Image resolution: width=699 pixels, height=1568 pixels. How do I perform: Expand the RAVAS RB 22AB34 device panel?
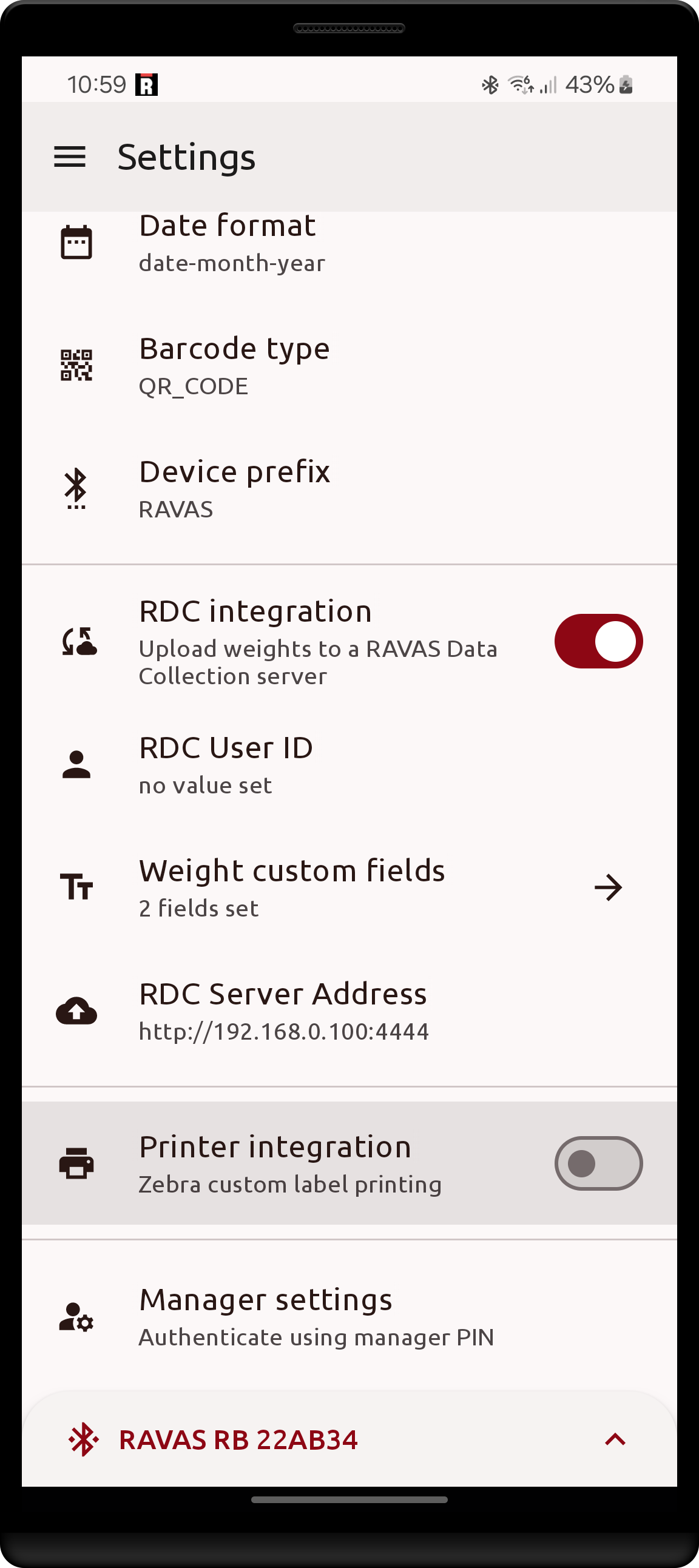tap(615, 1439)
